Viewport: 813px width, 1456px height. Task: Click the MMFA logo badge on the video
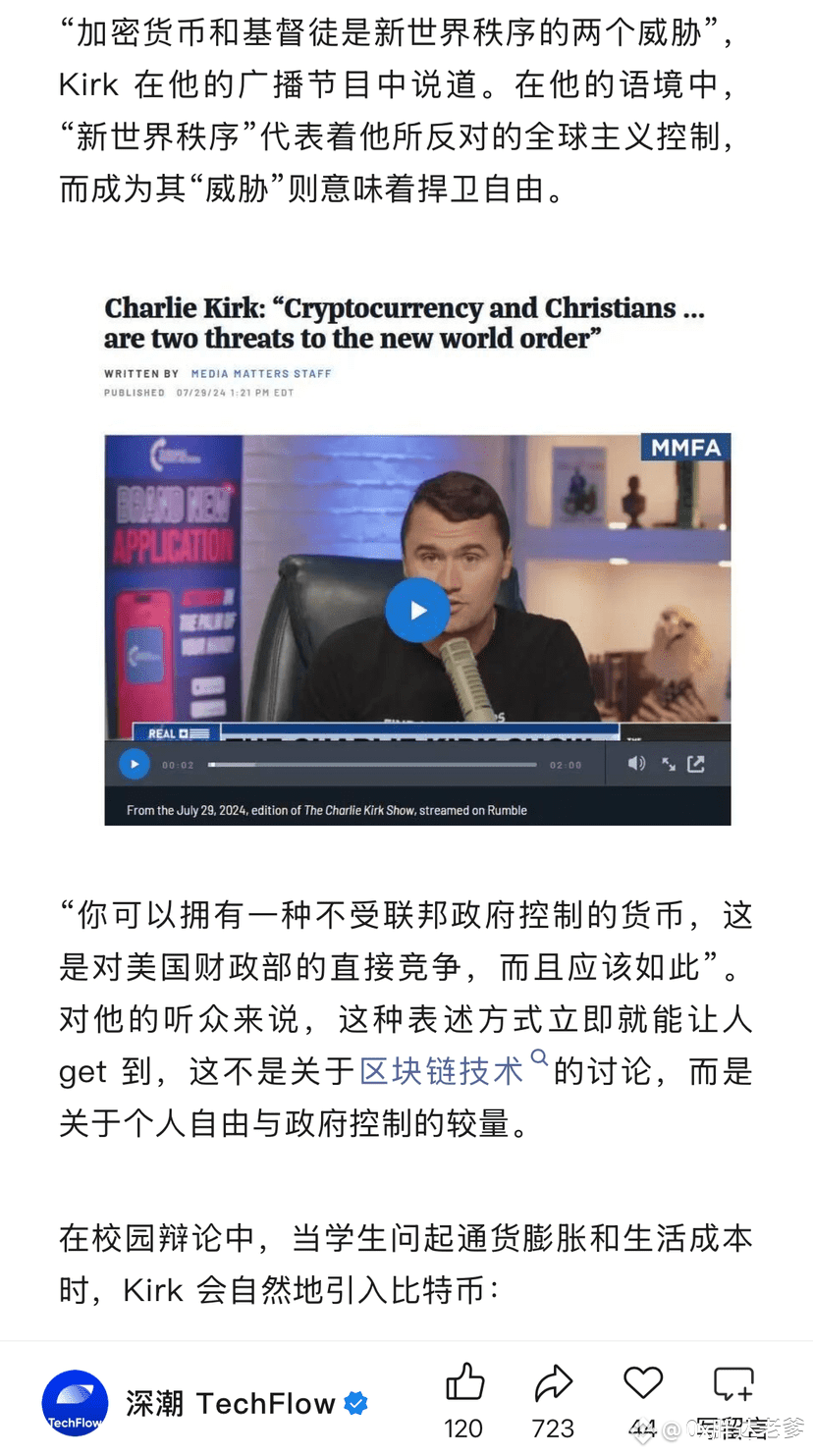tap(685, 448)
